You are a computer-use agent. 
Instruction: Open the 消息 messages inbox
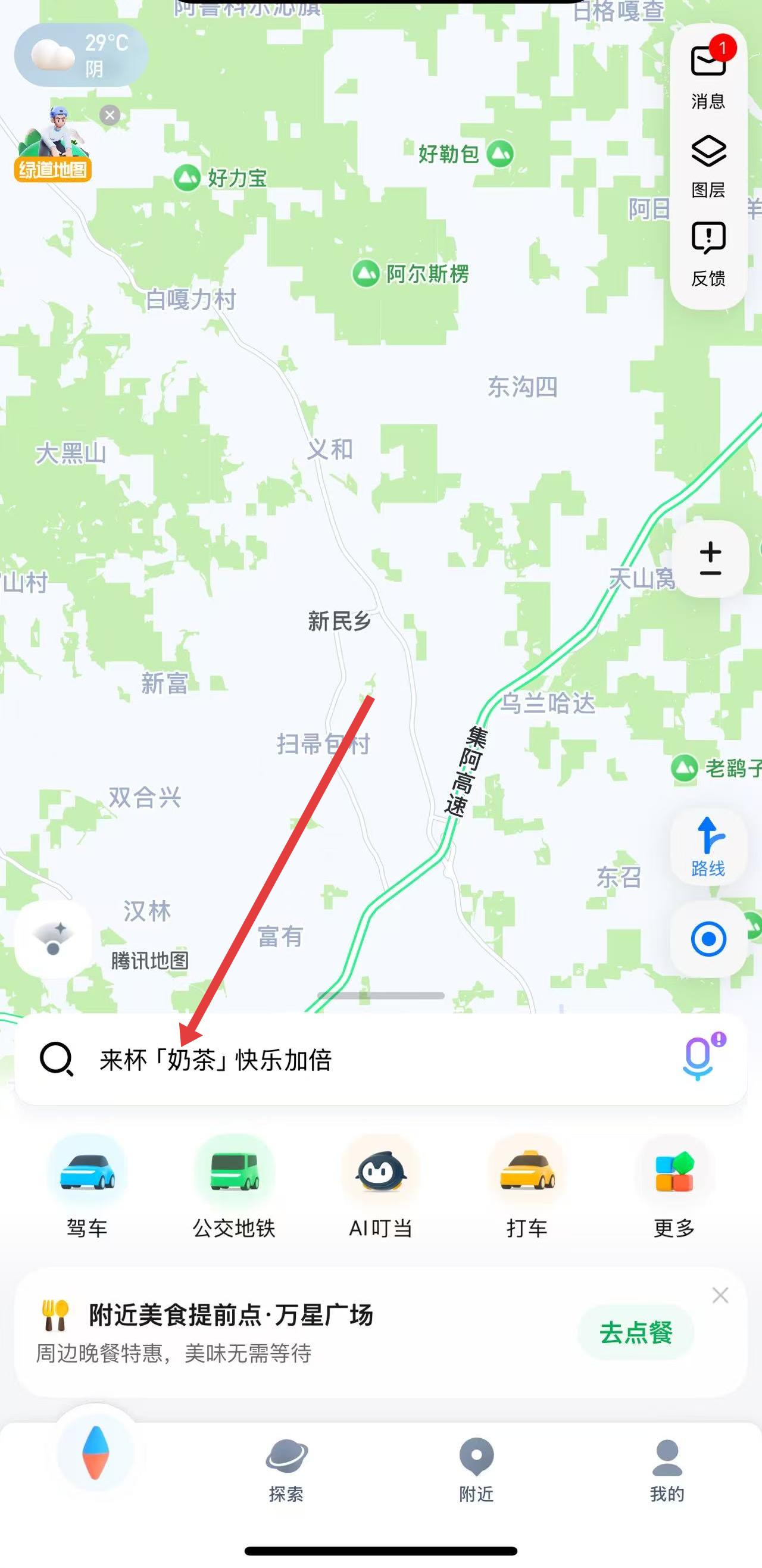pyautogui.click(x=708, y=74)
